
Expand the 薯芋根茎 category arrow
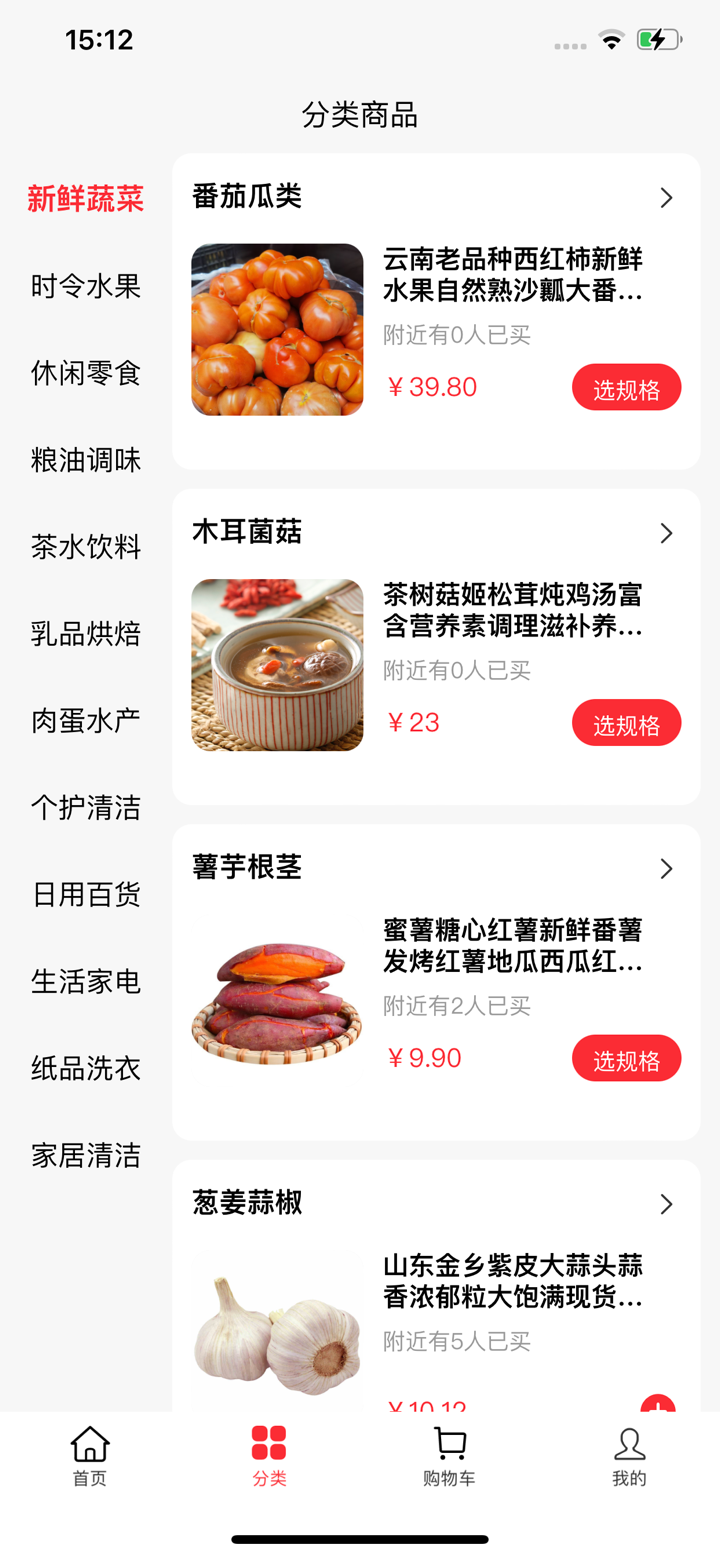(666, 868)
